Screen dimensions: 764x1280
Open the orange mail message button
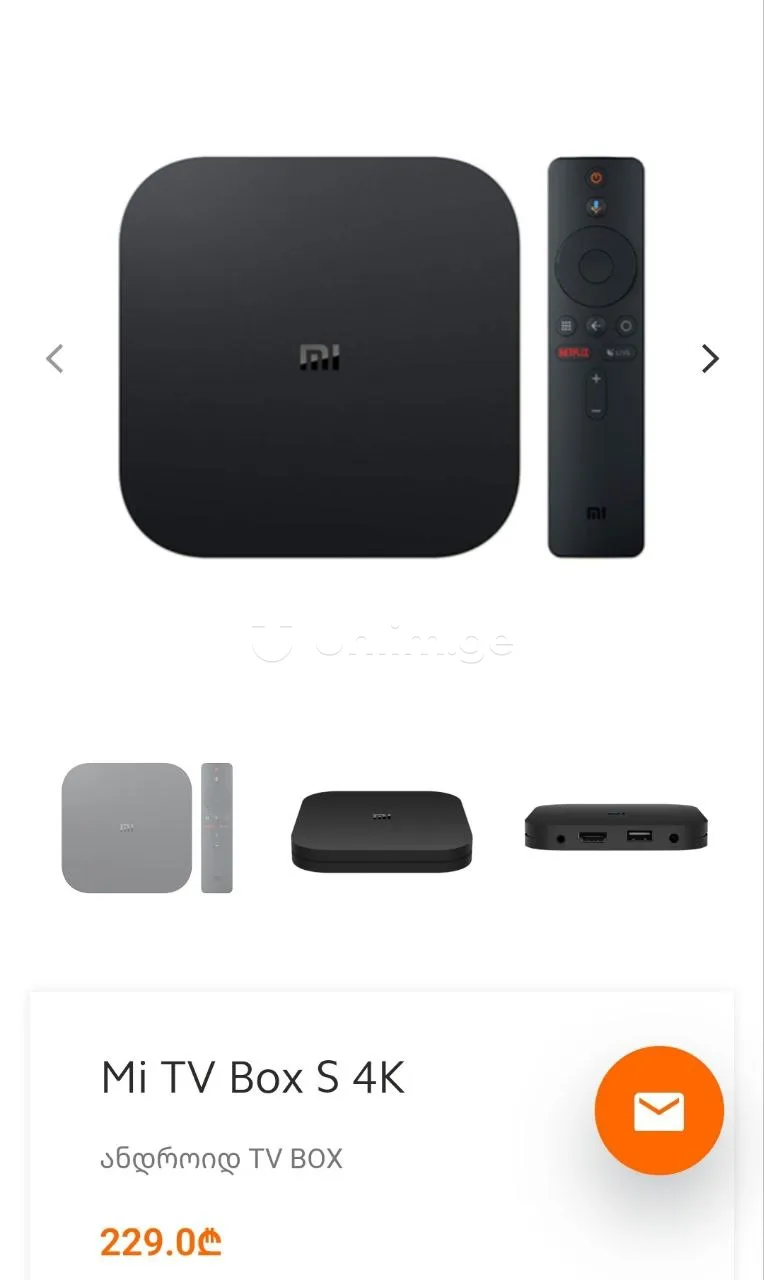point(659,1111)
